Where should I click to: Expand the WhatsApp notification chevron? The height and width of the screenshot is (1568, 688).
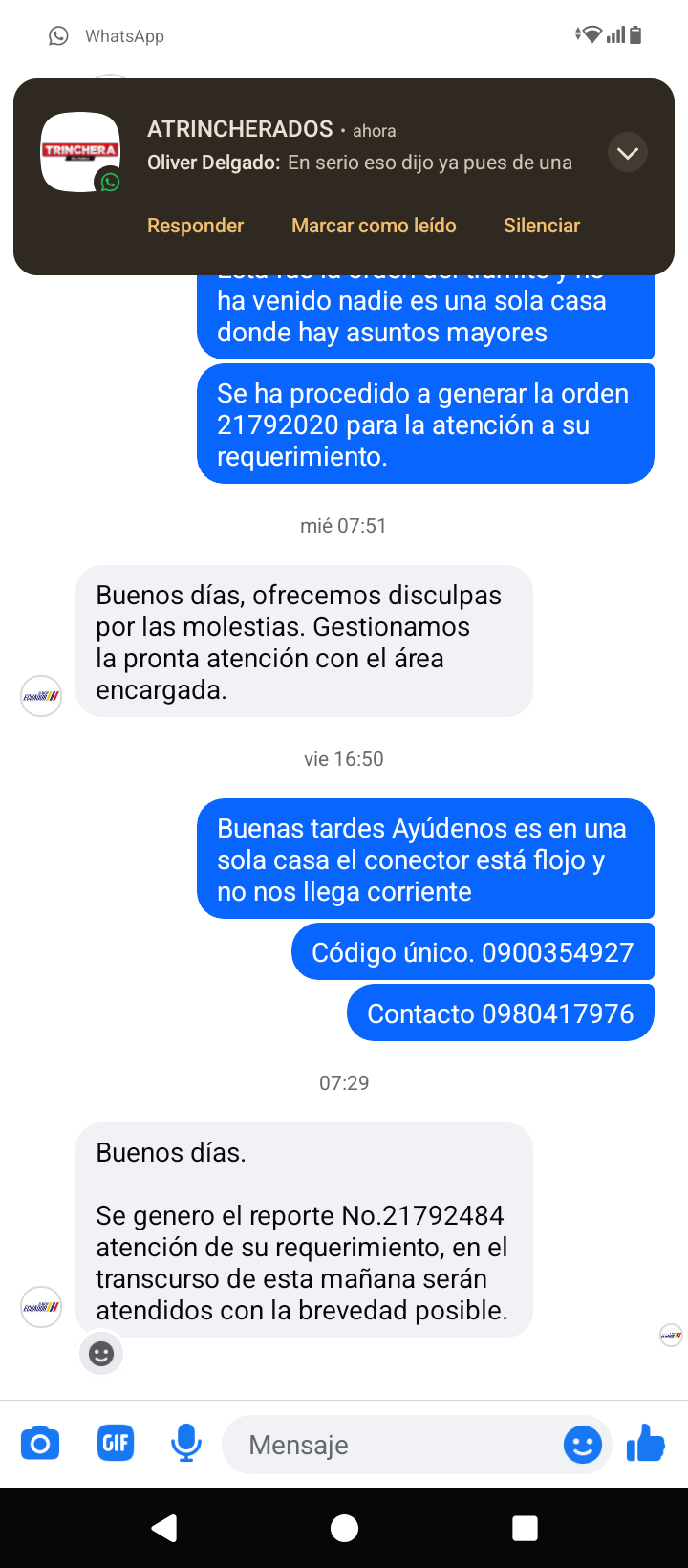click(x=628, y=153)
